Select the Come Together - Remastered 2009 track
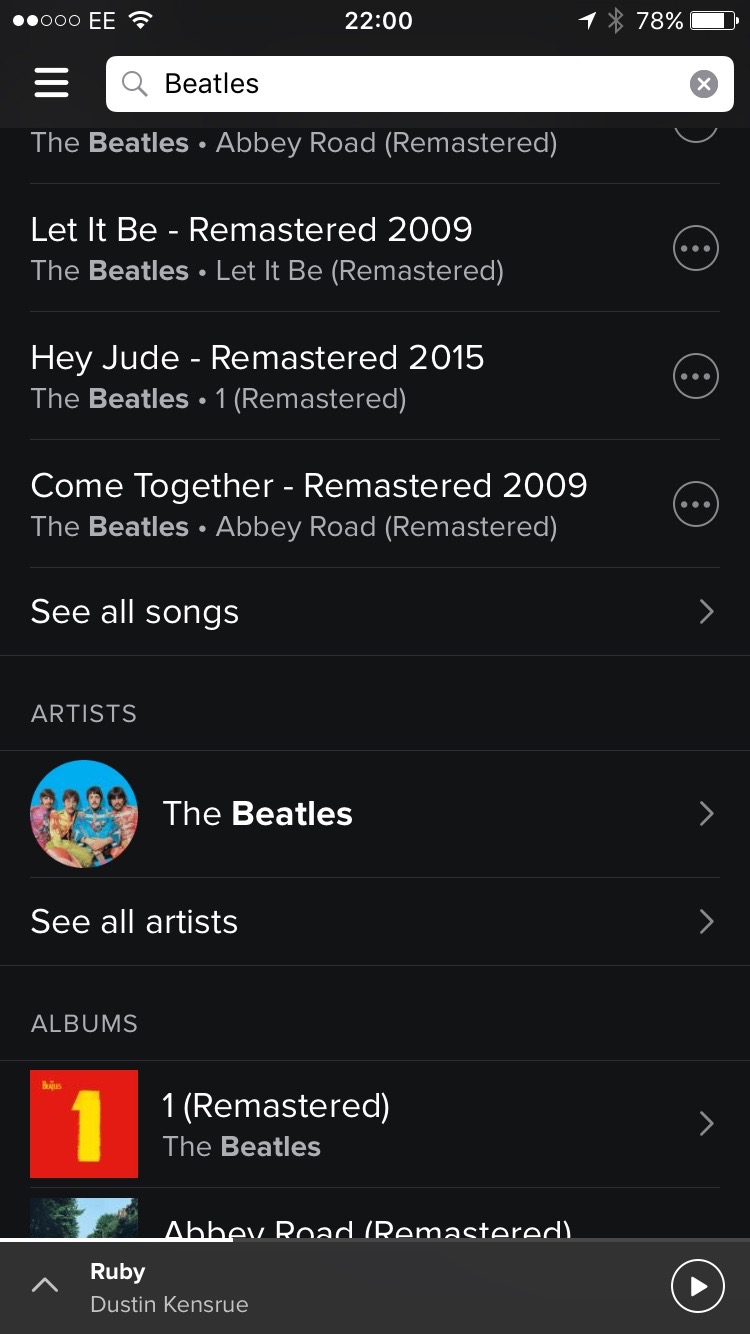Screen dimensions: 750x1334 click(300, 504)
